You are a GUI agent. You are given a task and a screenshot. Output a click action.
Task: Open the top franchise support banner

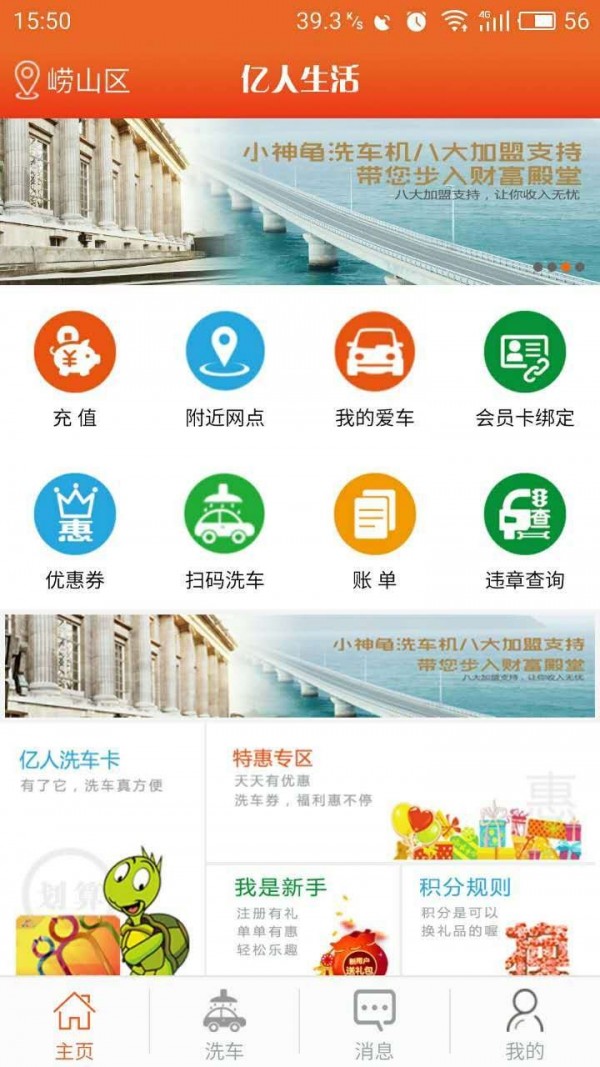tap(300, 201)
